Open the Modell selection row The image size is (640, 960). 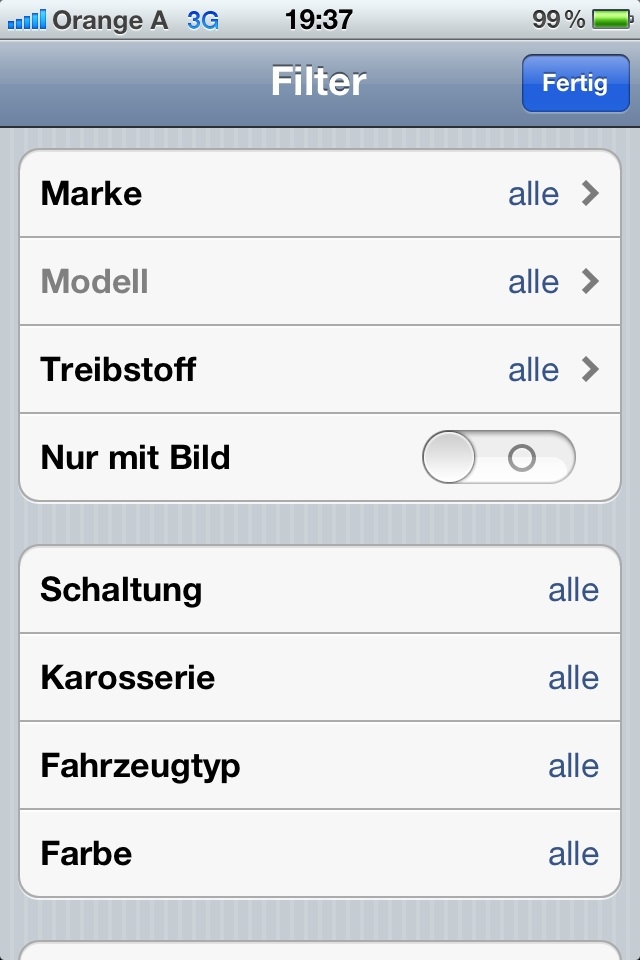pos(320,282)
